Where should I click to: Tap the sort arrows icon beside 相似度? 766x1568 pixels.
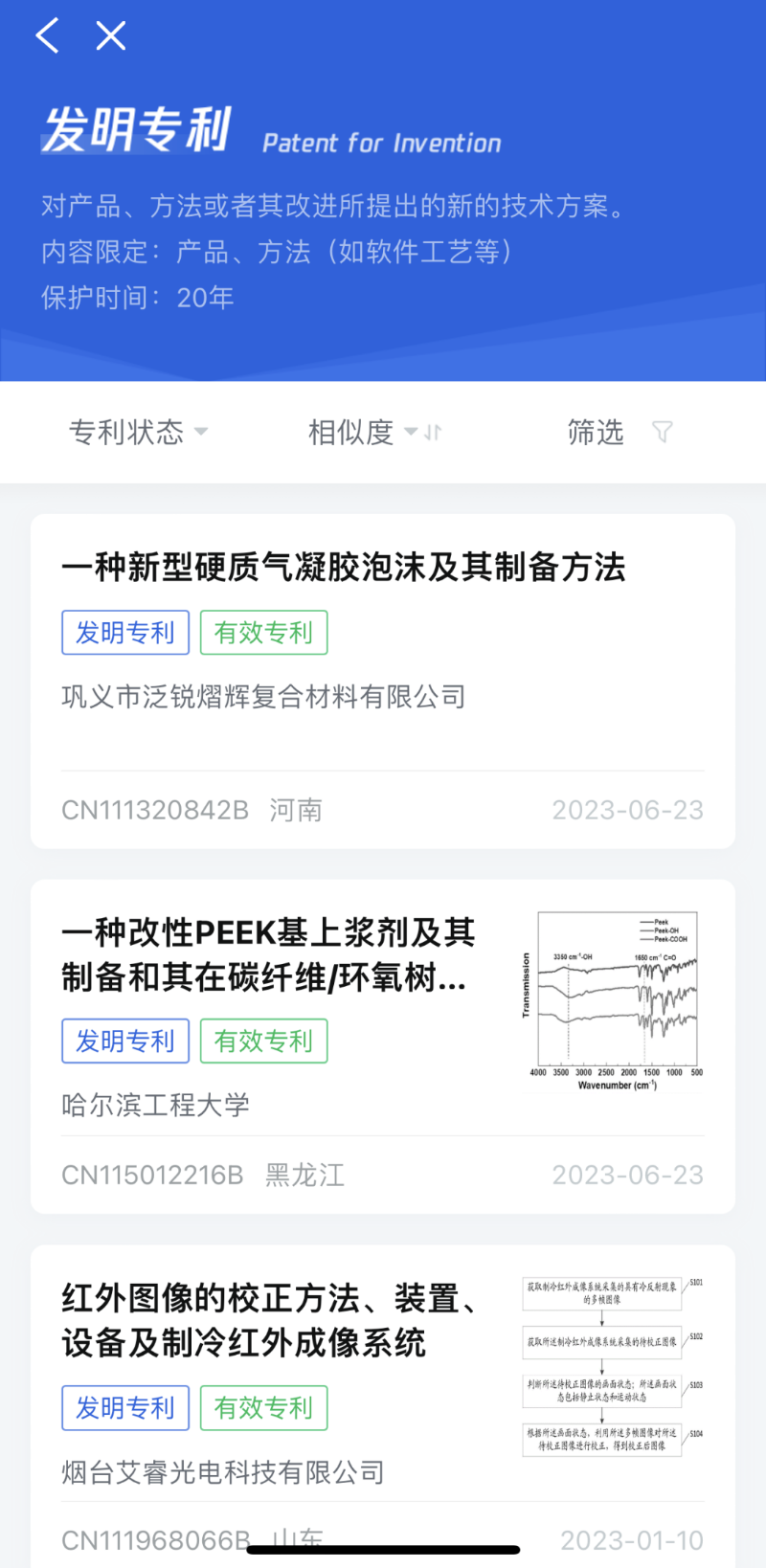(x=429, y=433)
